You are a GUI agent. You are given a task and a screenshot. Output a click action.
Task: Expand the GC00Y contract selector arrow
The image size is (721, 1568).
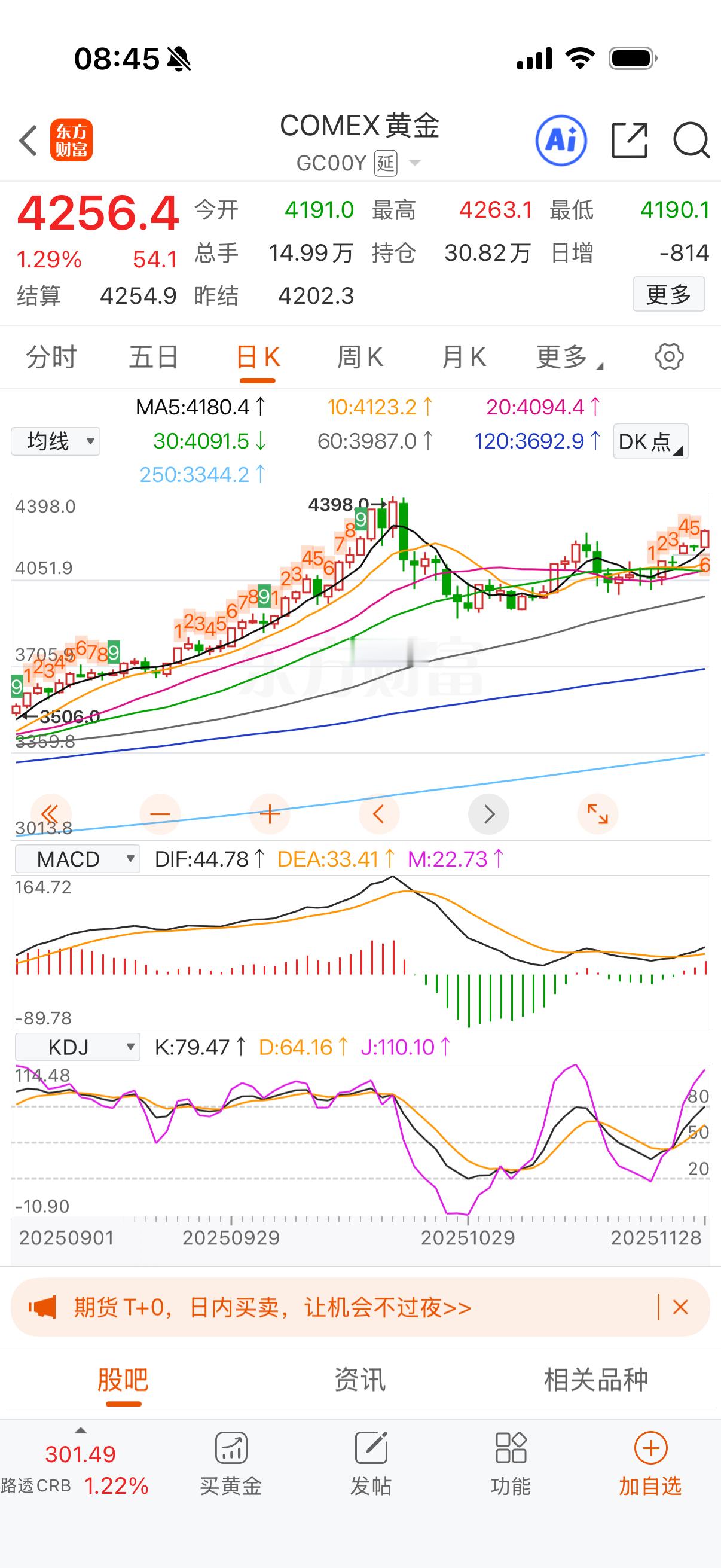(x=414, y=163)
